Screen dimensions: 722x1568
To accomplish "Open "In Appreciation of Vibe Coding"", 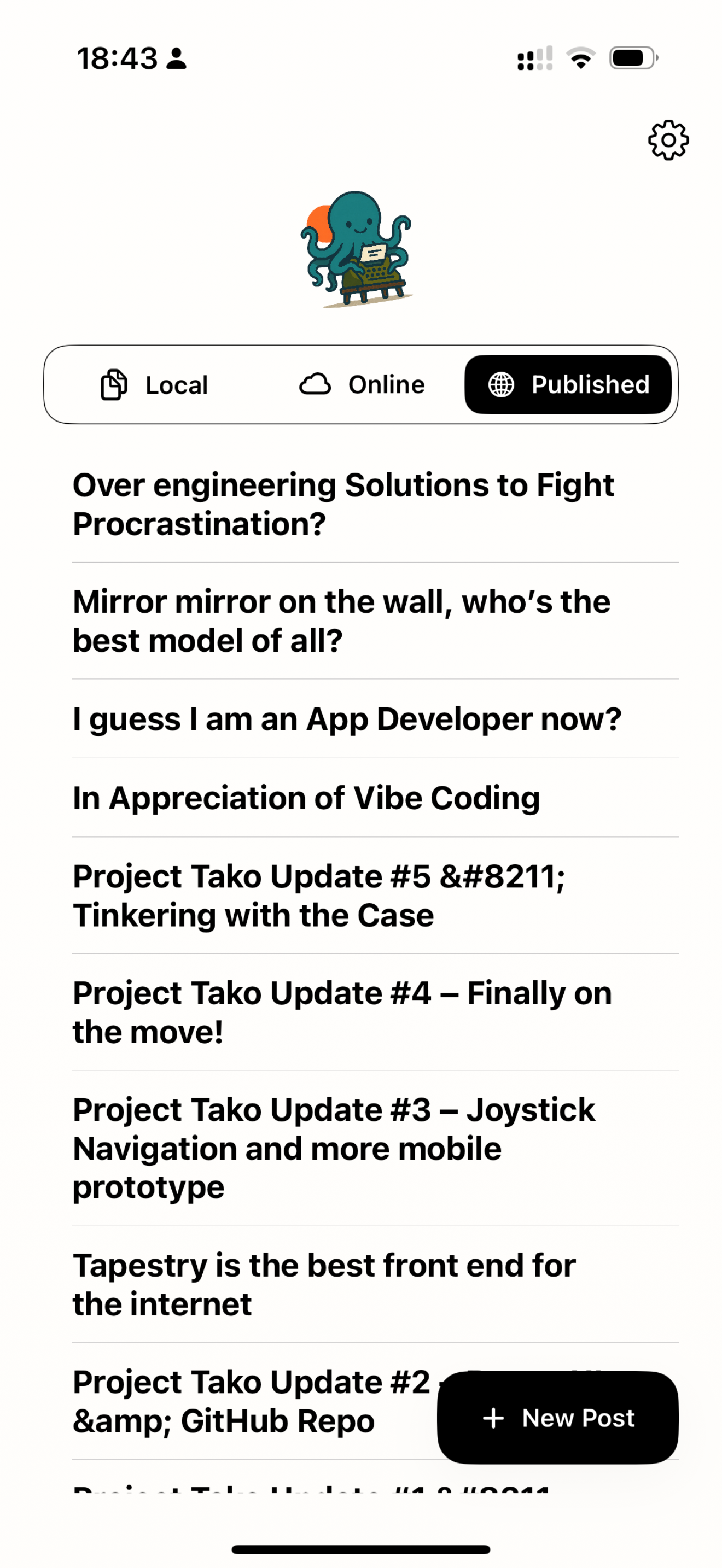I will click(306, 797).
